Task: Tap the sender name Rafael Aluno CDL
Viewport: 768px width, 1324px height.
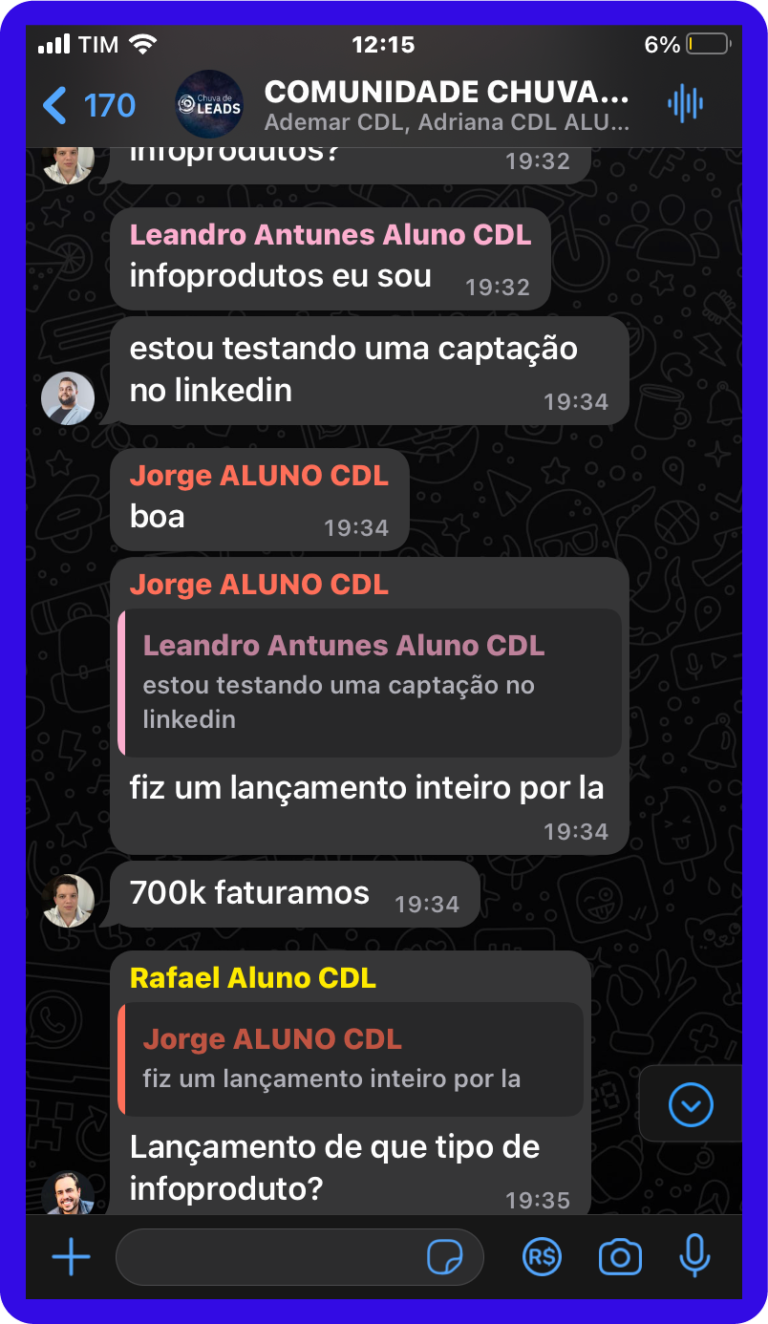Action: pyautogui.click(x=253, y=978)
